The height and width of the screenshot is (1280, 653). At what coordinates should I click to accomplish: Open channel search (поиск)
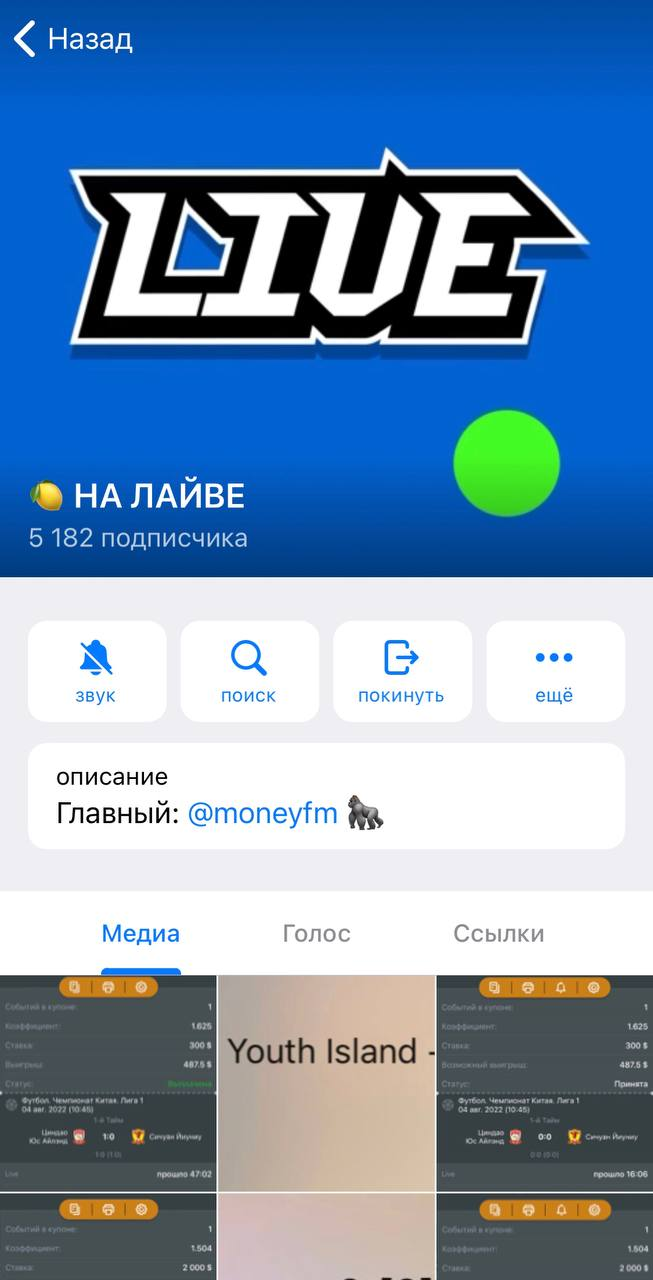(x=249, y=671)
